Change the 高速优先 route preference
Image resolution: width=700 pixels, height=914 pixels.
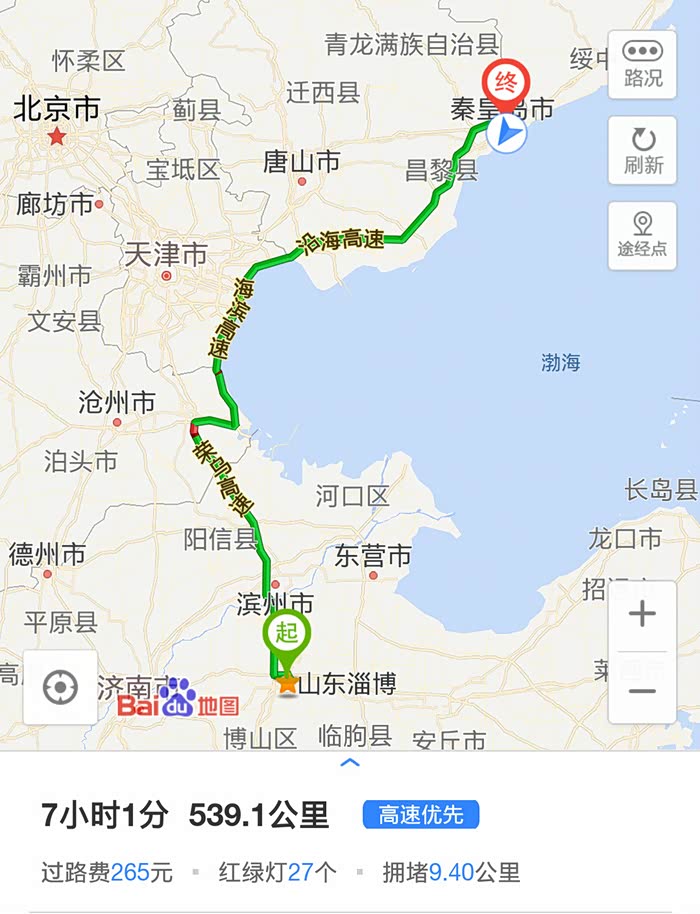[x=421, y=814]
